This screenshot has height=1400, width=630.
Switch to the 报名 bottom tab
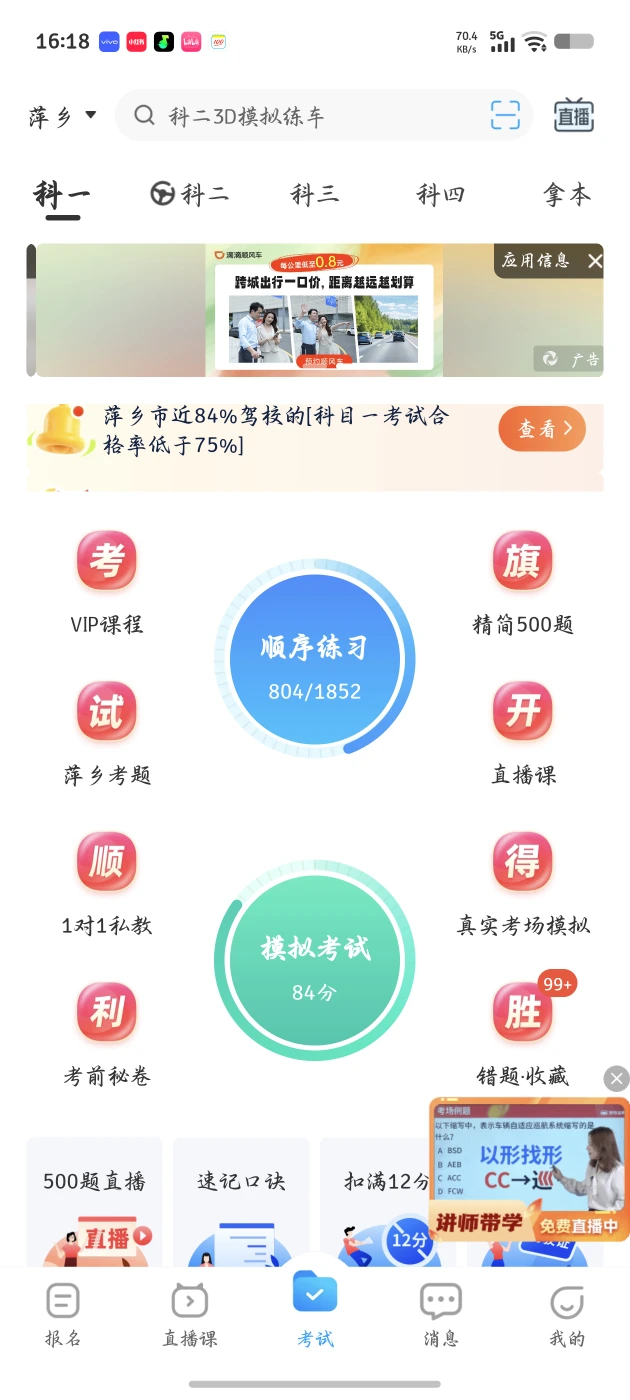(62, 1315)
